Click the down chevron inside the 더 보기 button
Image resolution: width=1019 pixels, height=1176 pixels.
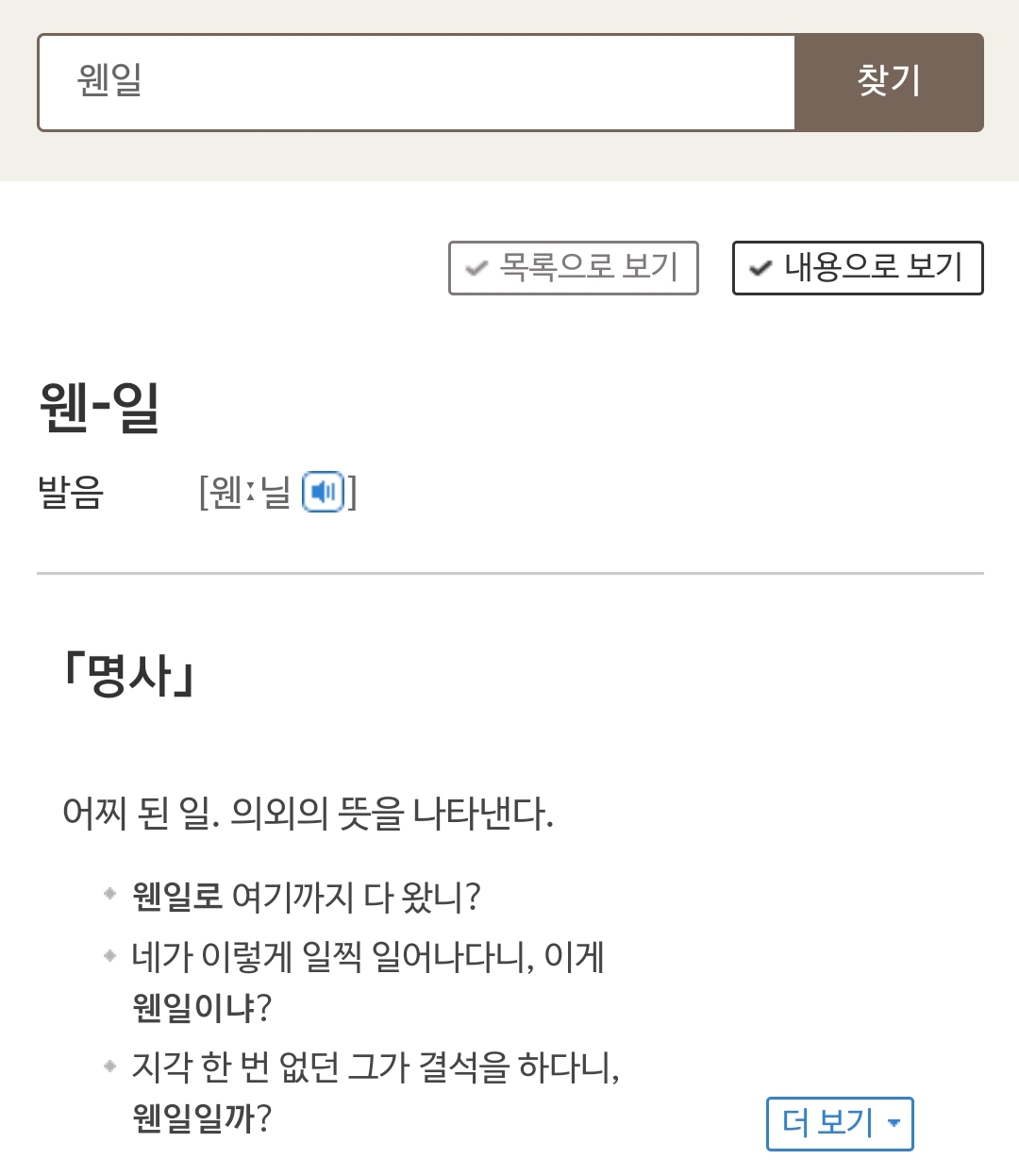[x=893, y=1125]
